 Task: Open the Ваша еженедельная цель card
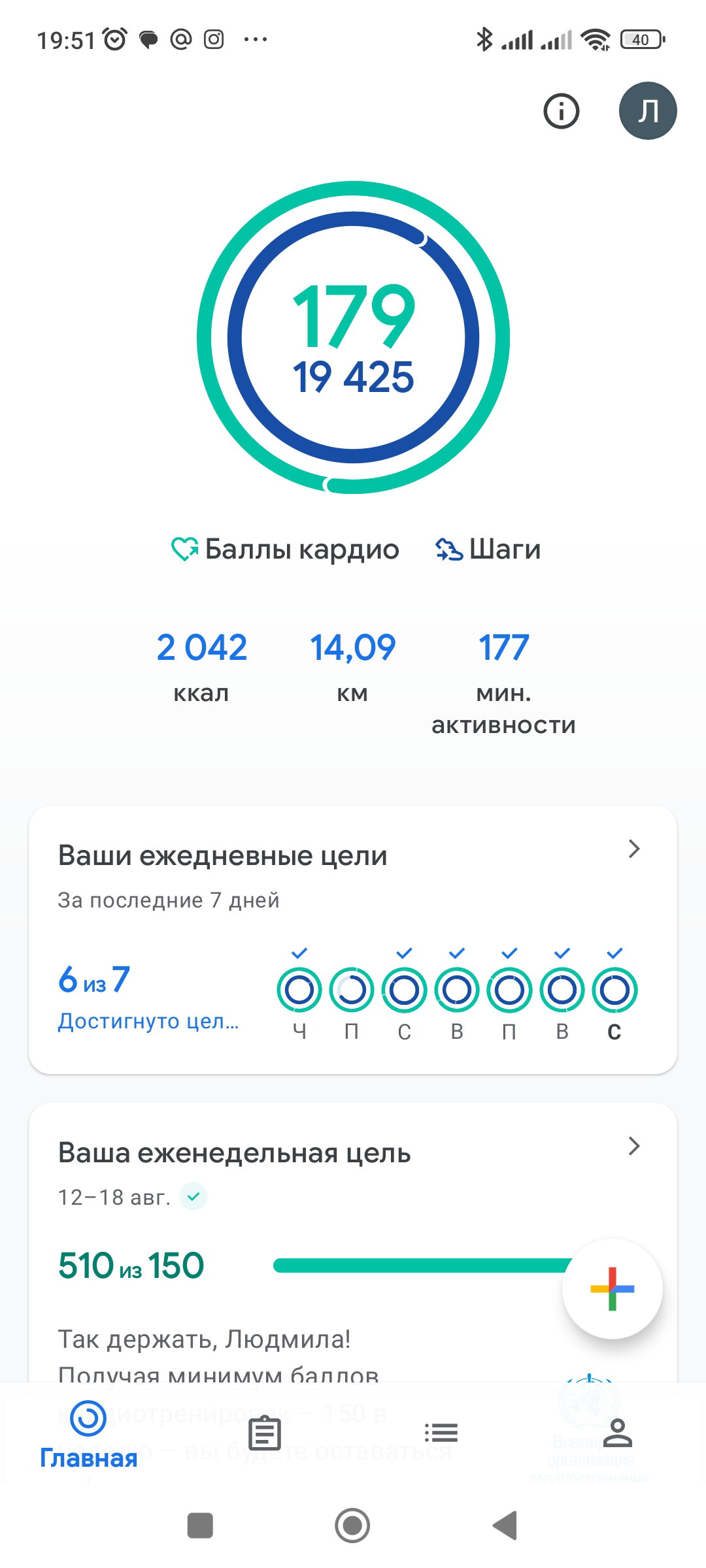(353, 1241)
